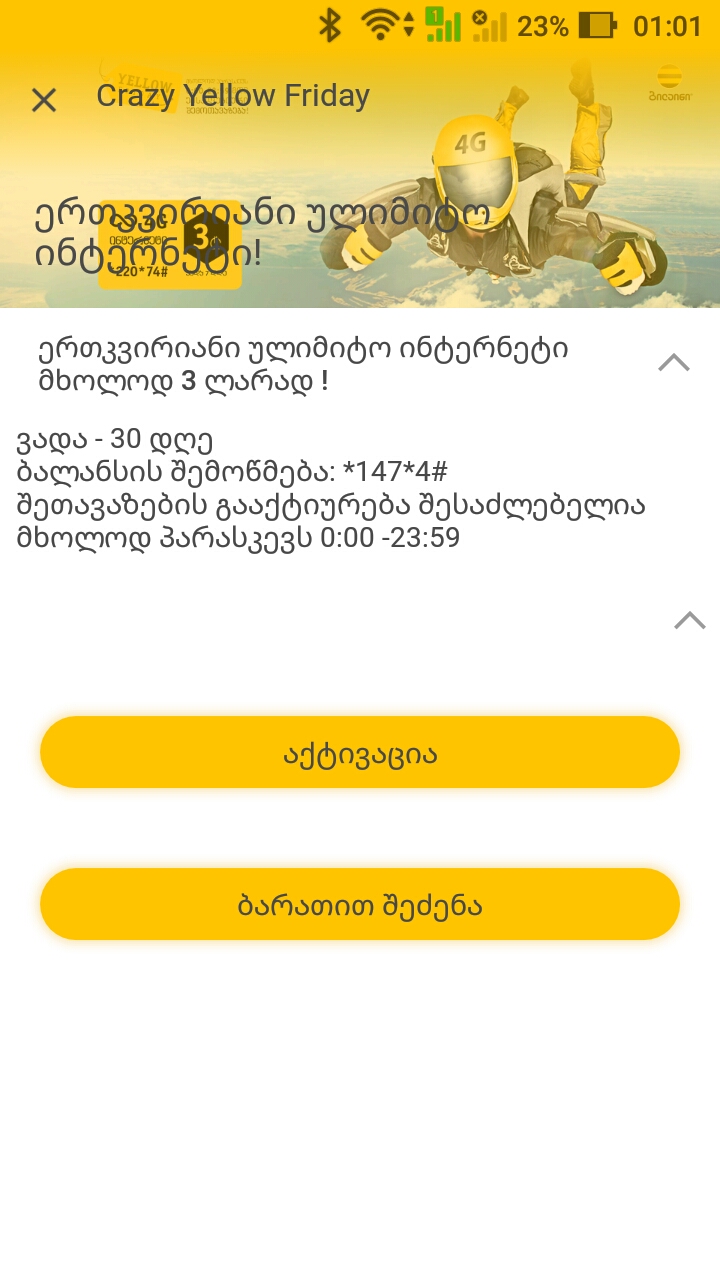Tap the აქტივაცია button
Screen dimensions: 720x1280
[360, 752]
